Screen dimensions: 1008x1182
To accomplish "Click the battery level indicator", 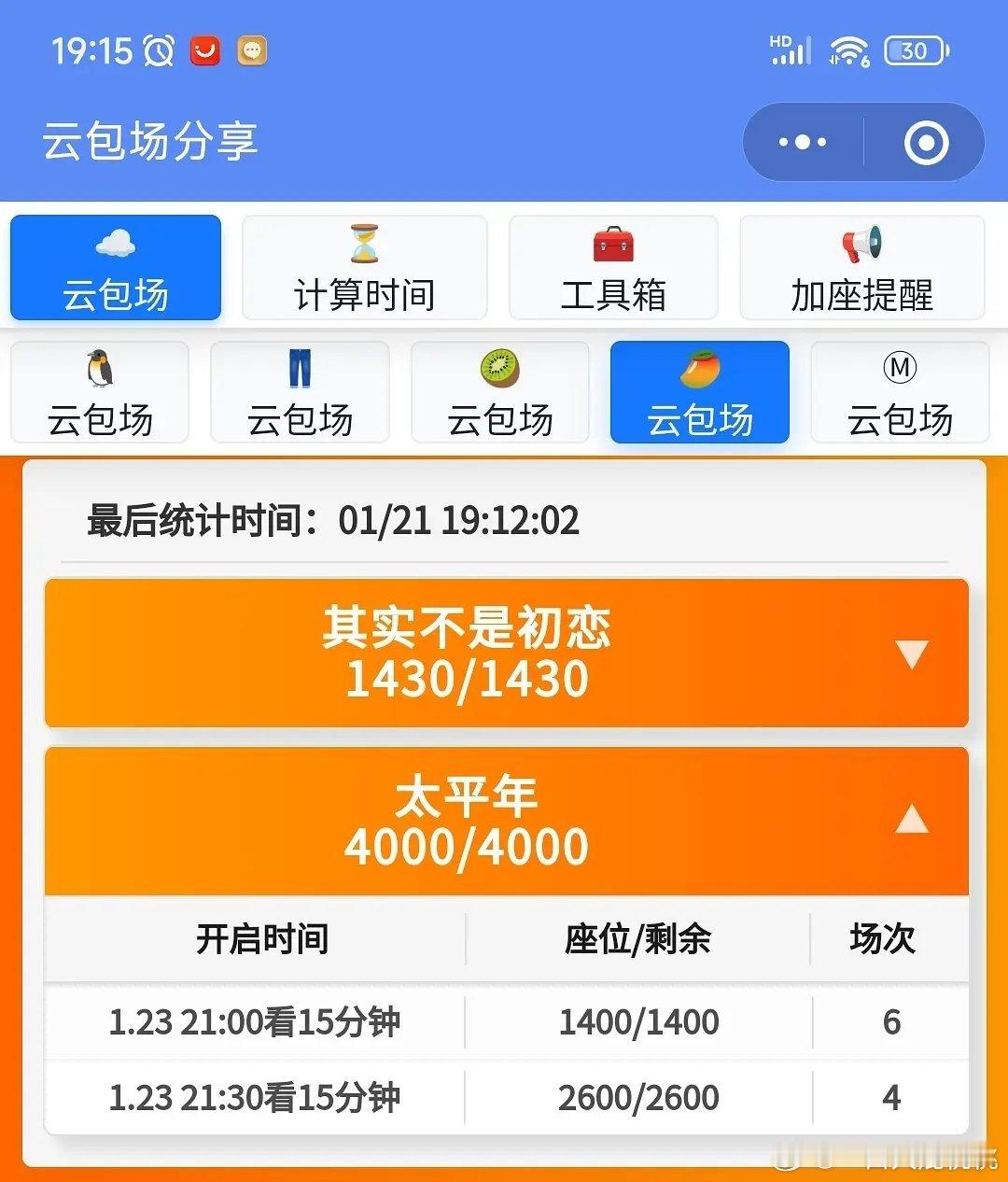I will [916, 50].
